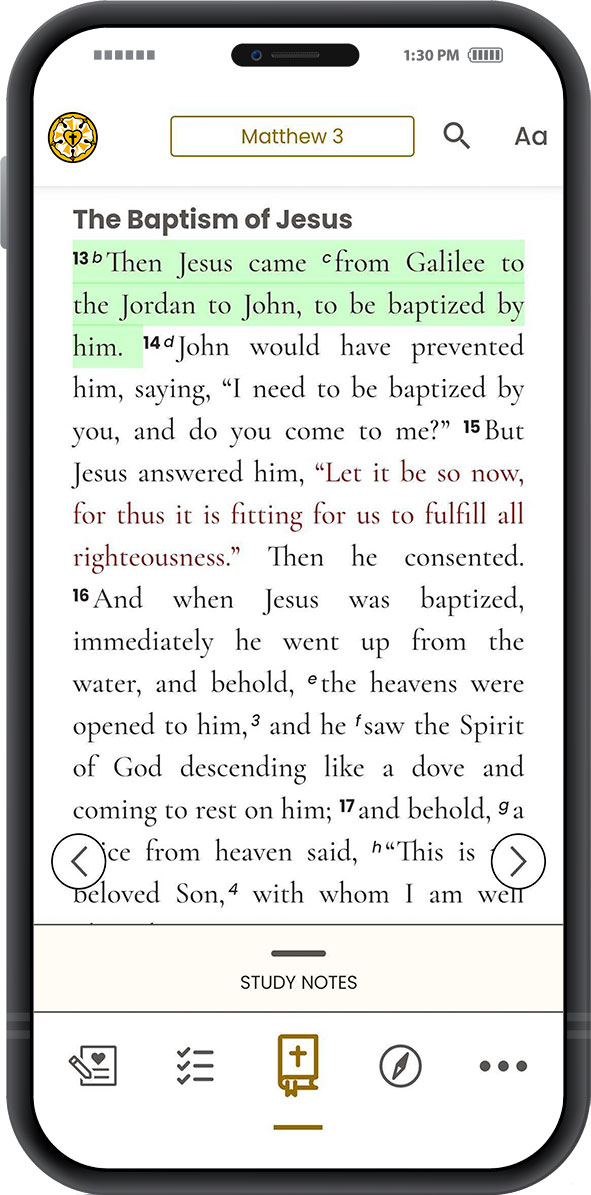Open the search magnifier
The width and height of the screenshot is (591, 1195).
(x=456, y=136)
